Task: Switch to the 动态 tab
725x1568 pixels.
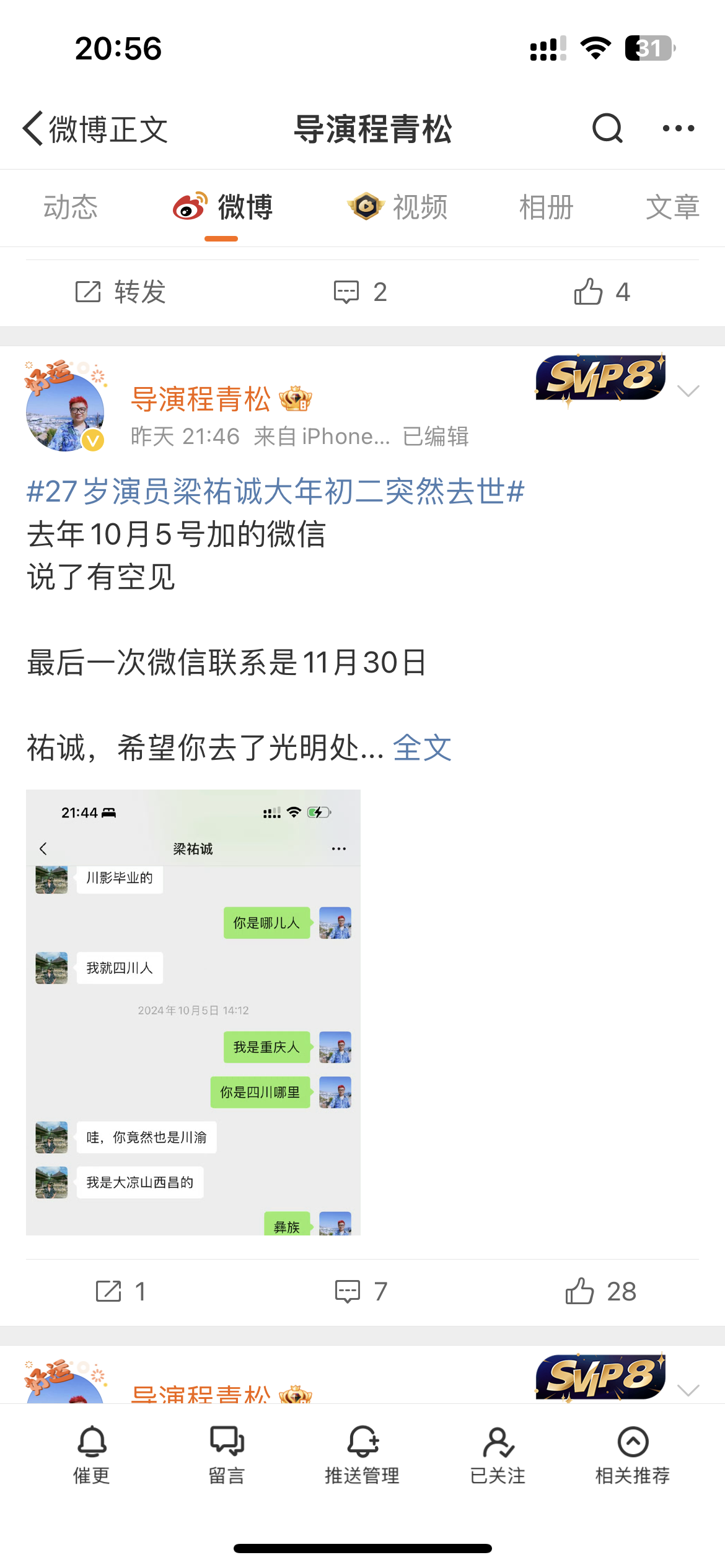Action: [71, 207]
